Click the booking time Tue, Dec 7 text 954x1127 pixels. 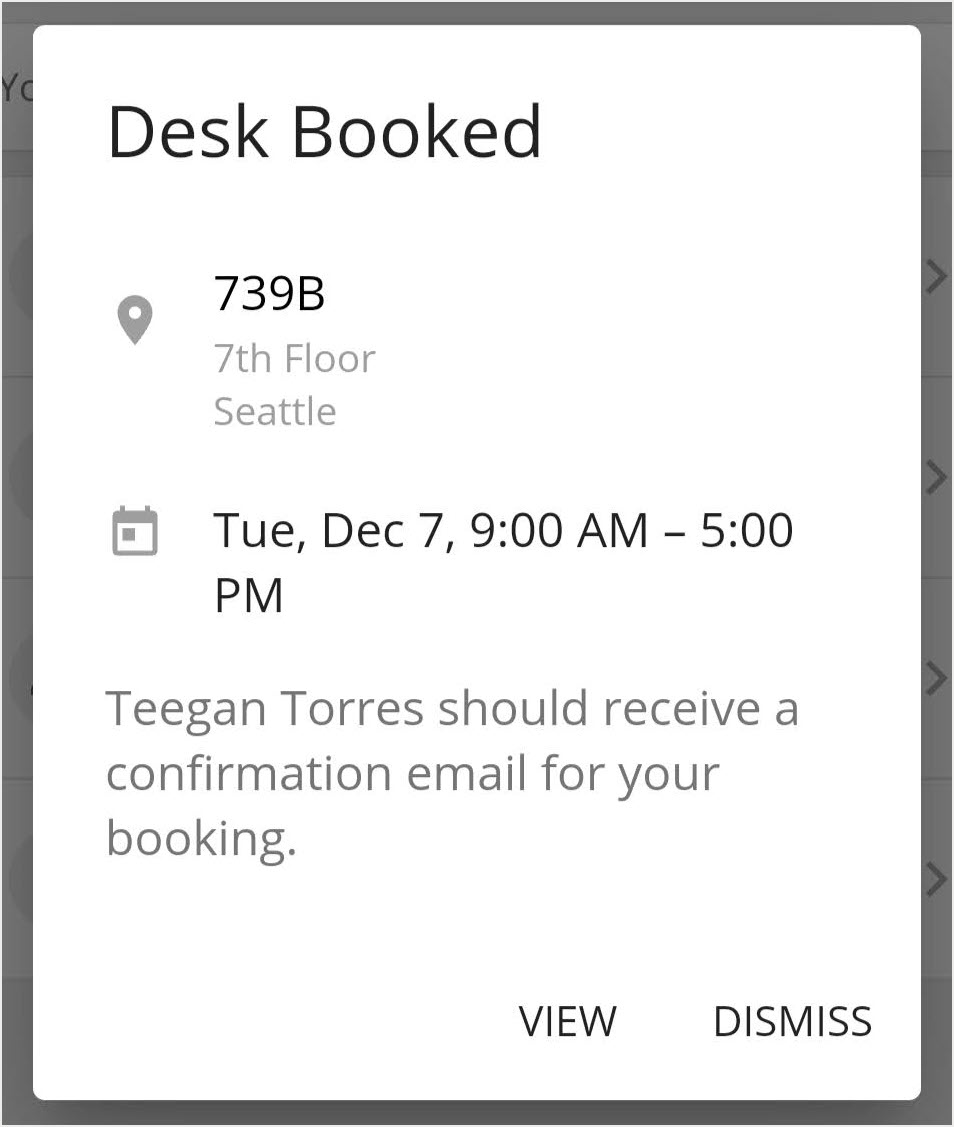click(502, 530)
